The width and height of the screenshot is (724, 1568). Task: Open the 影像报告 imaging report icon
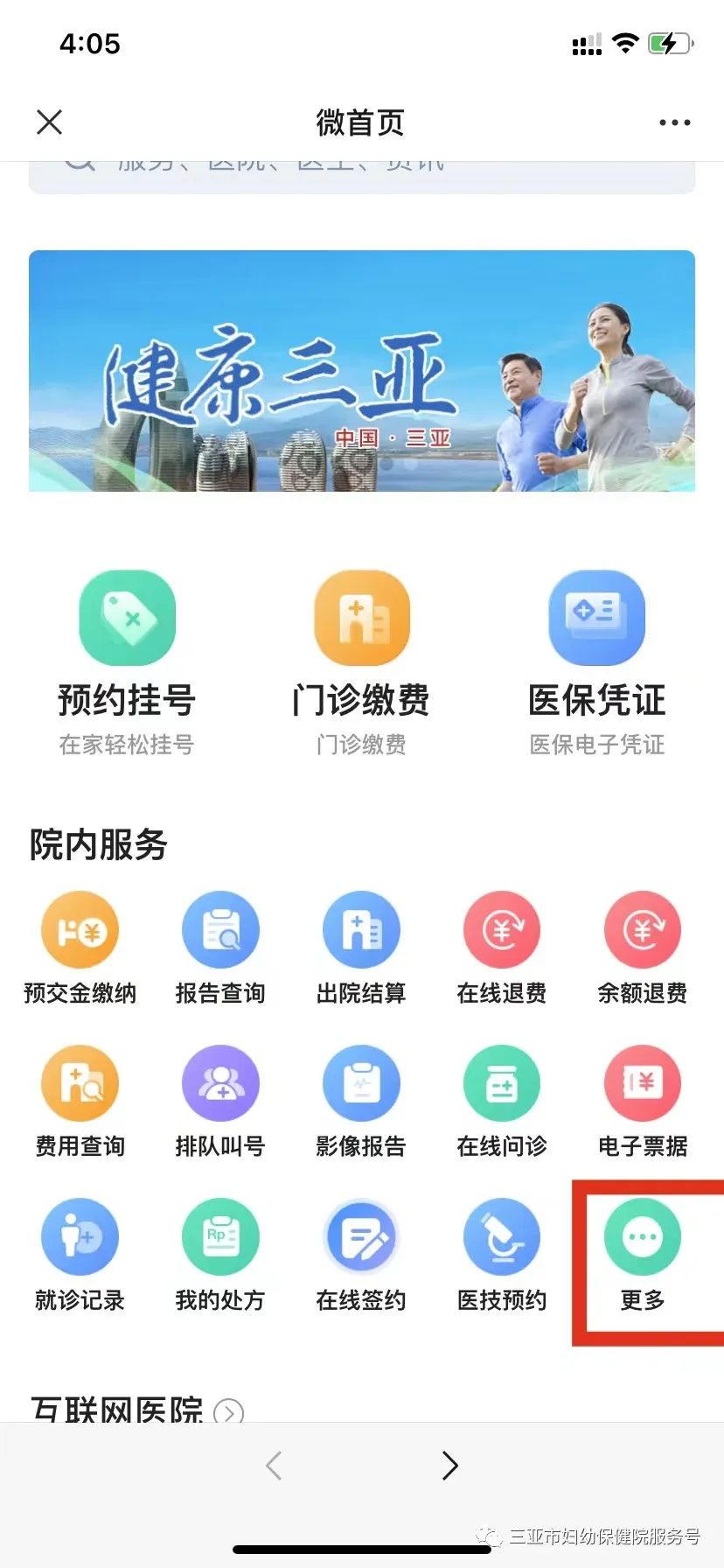tap(362, 1083)
